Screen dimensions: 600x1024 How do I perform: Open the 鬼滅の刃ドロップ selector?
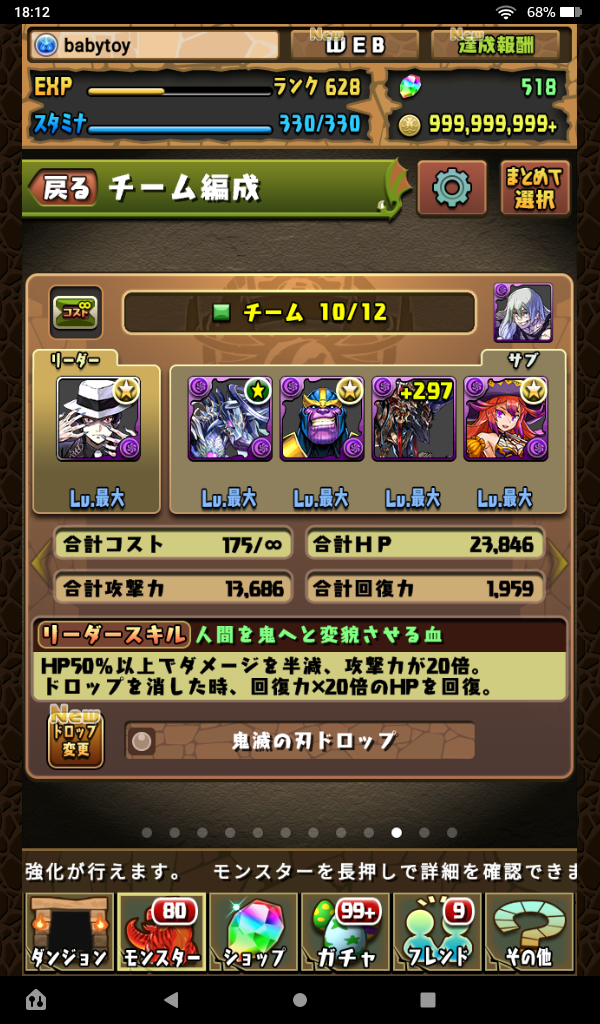point(300,741)
